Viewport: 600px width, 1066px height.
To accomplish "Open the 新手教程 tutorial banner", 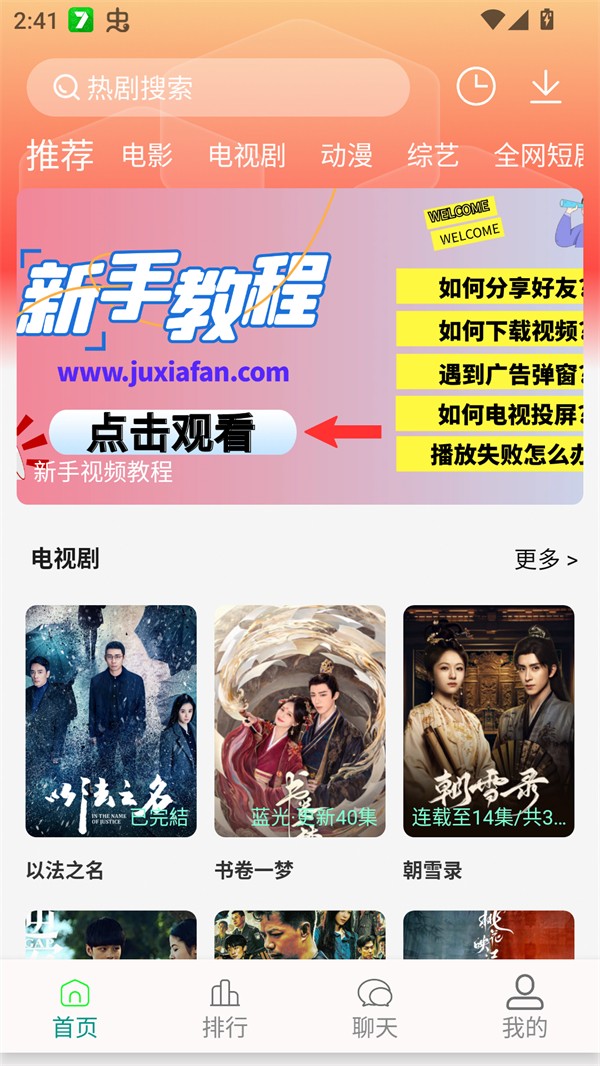I will coord(299,346).
